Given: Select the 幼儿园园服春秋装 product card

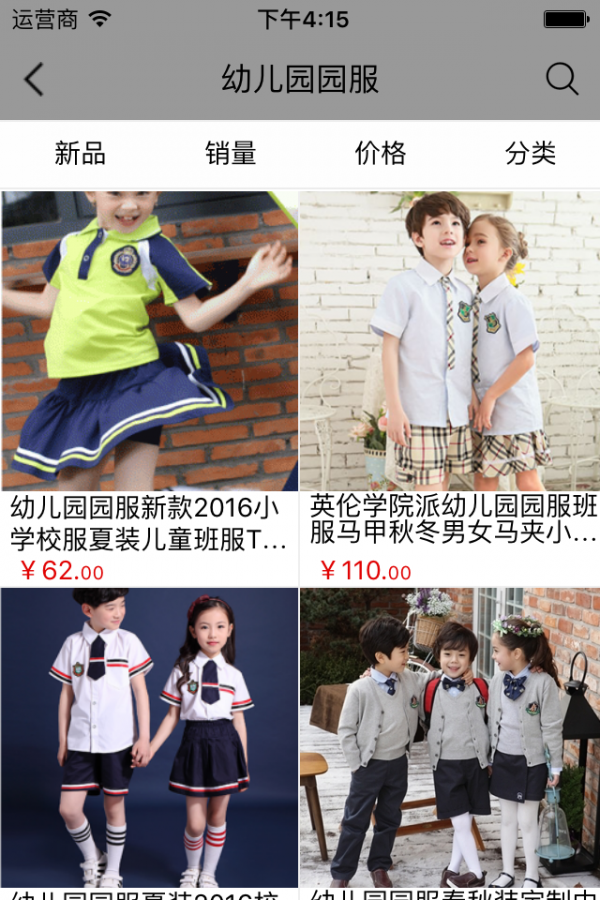Looking at the screenshot, I should [x=450, y=740].
